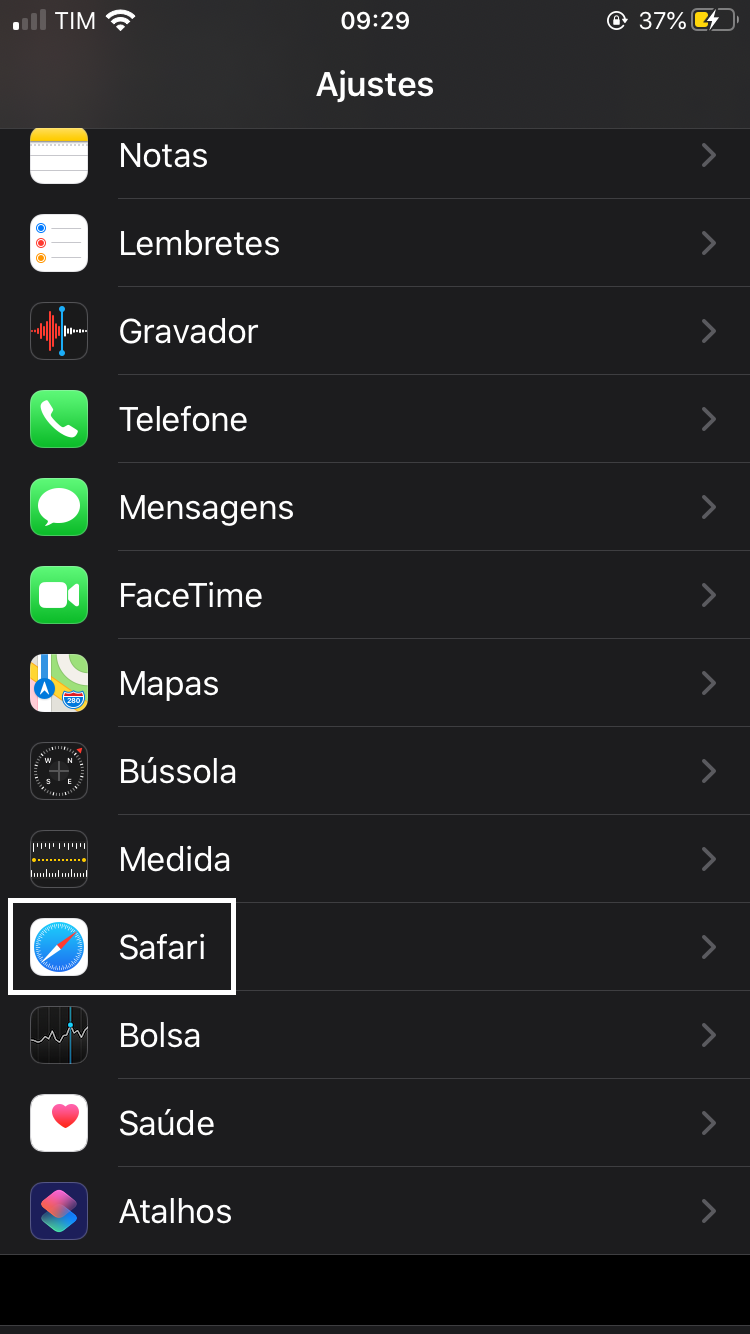
Task: Go to Bolsa settings
Action: point(375,1035)
